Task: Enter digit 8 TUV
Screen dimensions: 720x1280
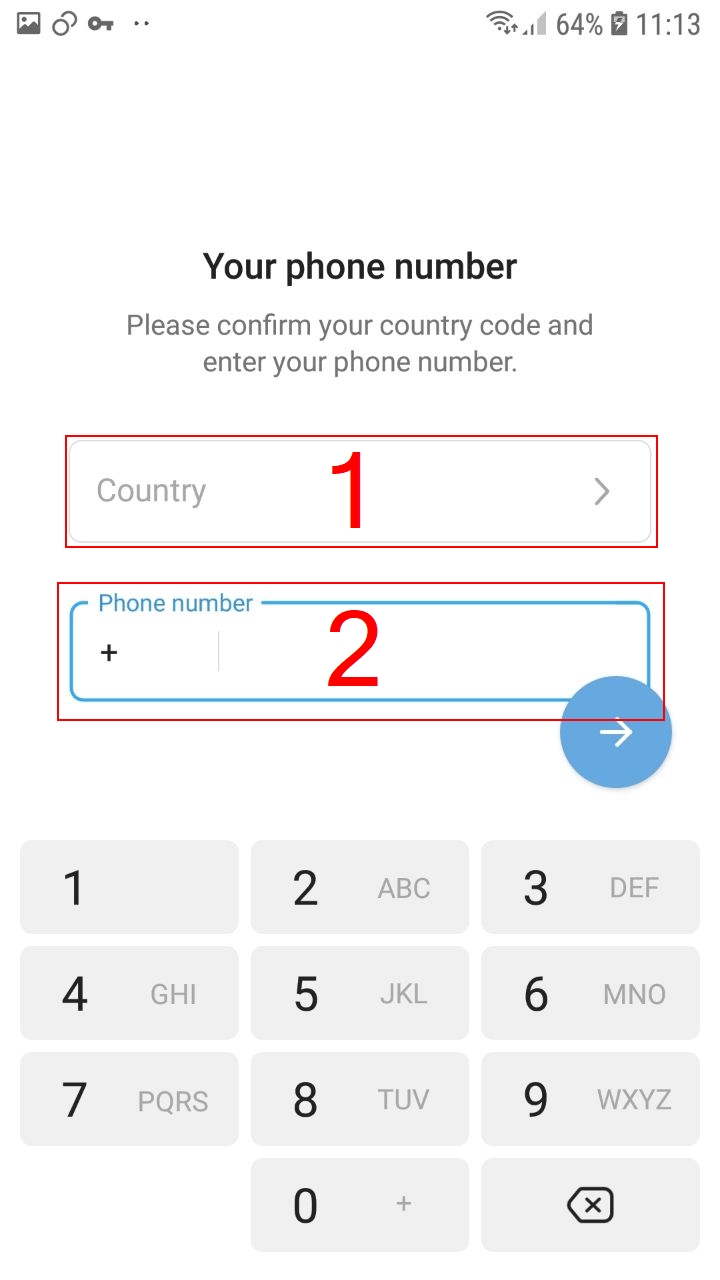Action: click(360, 1099)
